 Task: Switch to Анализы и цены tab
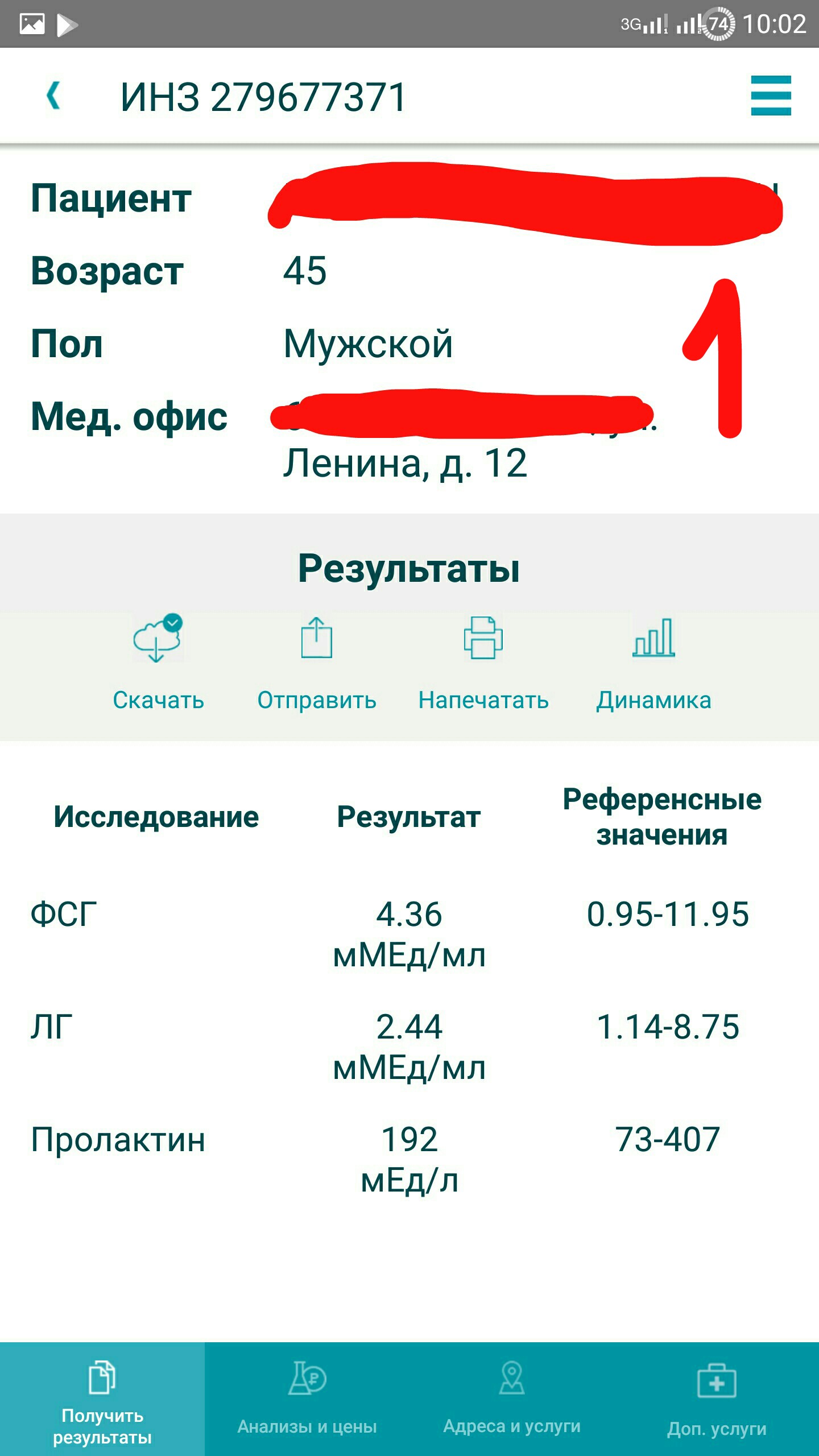pyautogui.click(x=307, y=1399)
